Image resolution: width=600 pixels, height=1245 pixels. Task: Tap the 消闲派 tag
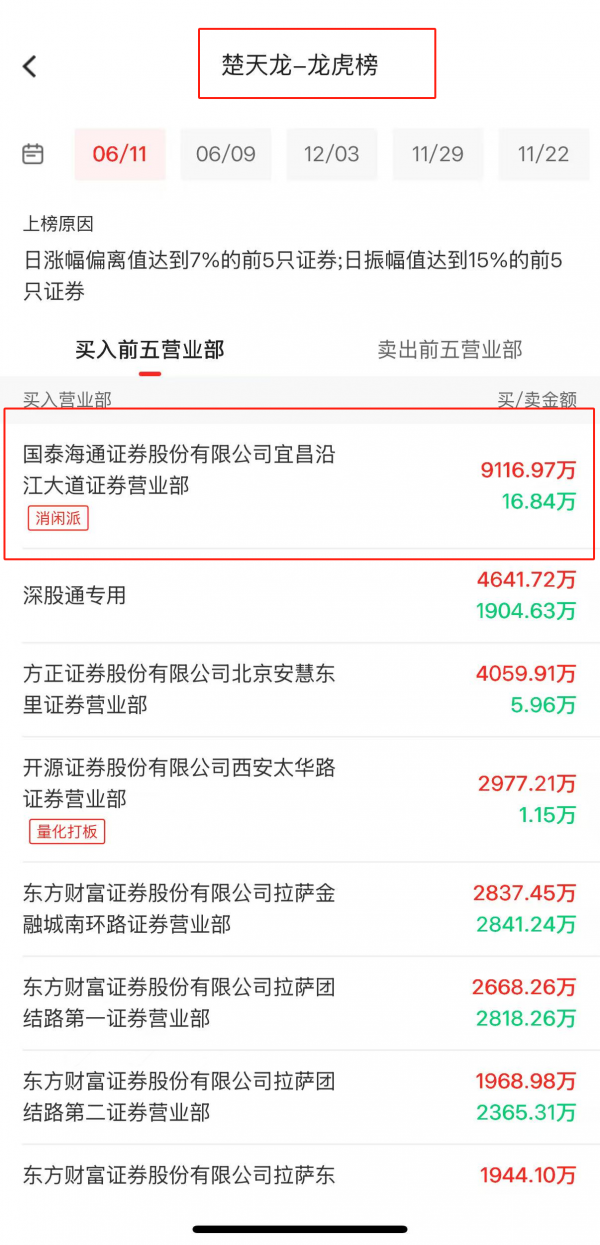point(59,518)
